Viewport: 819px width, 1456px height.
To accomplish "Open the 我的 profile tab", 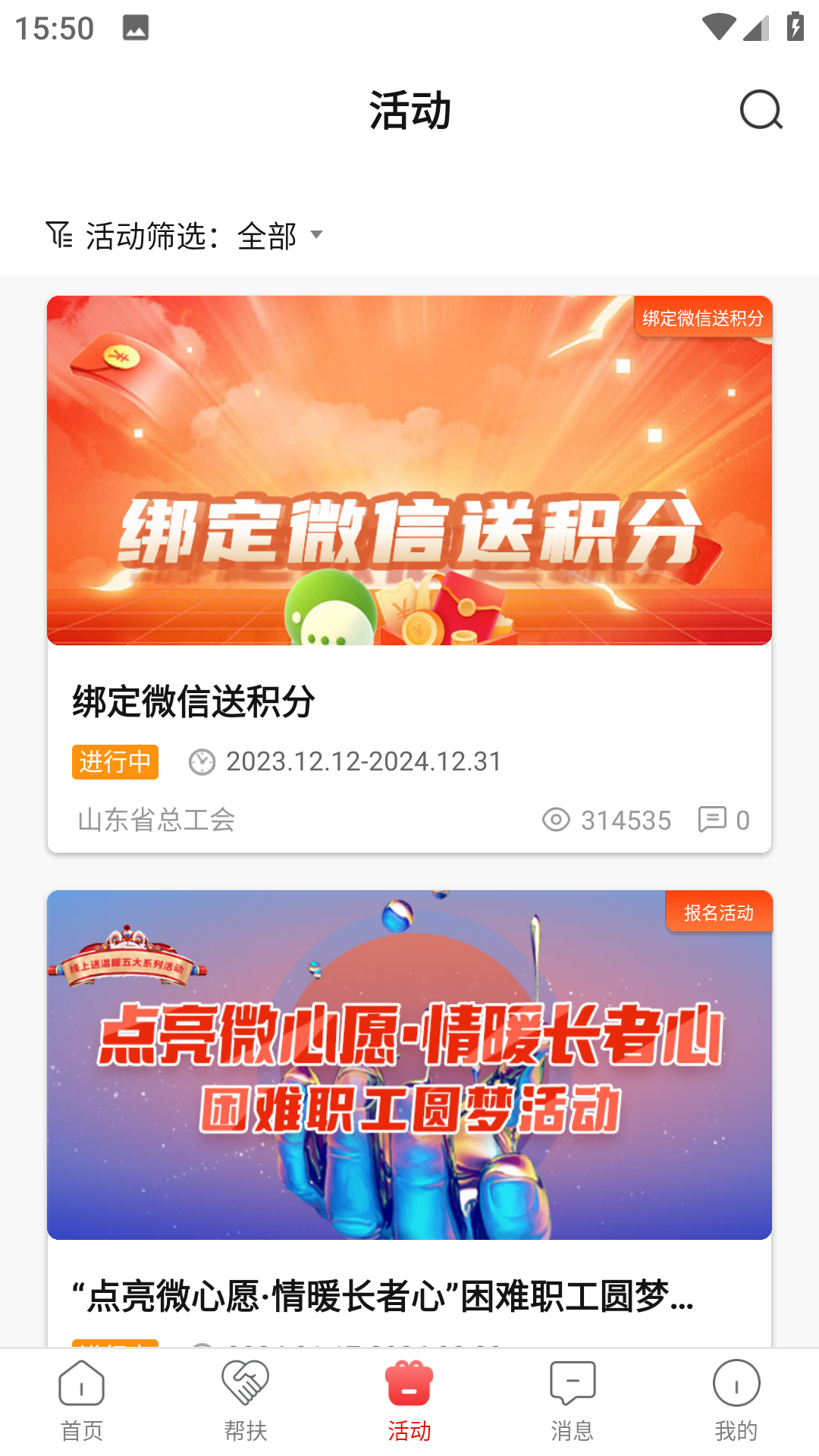I will click(x=736, y=1401).
